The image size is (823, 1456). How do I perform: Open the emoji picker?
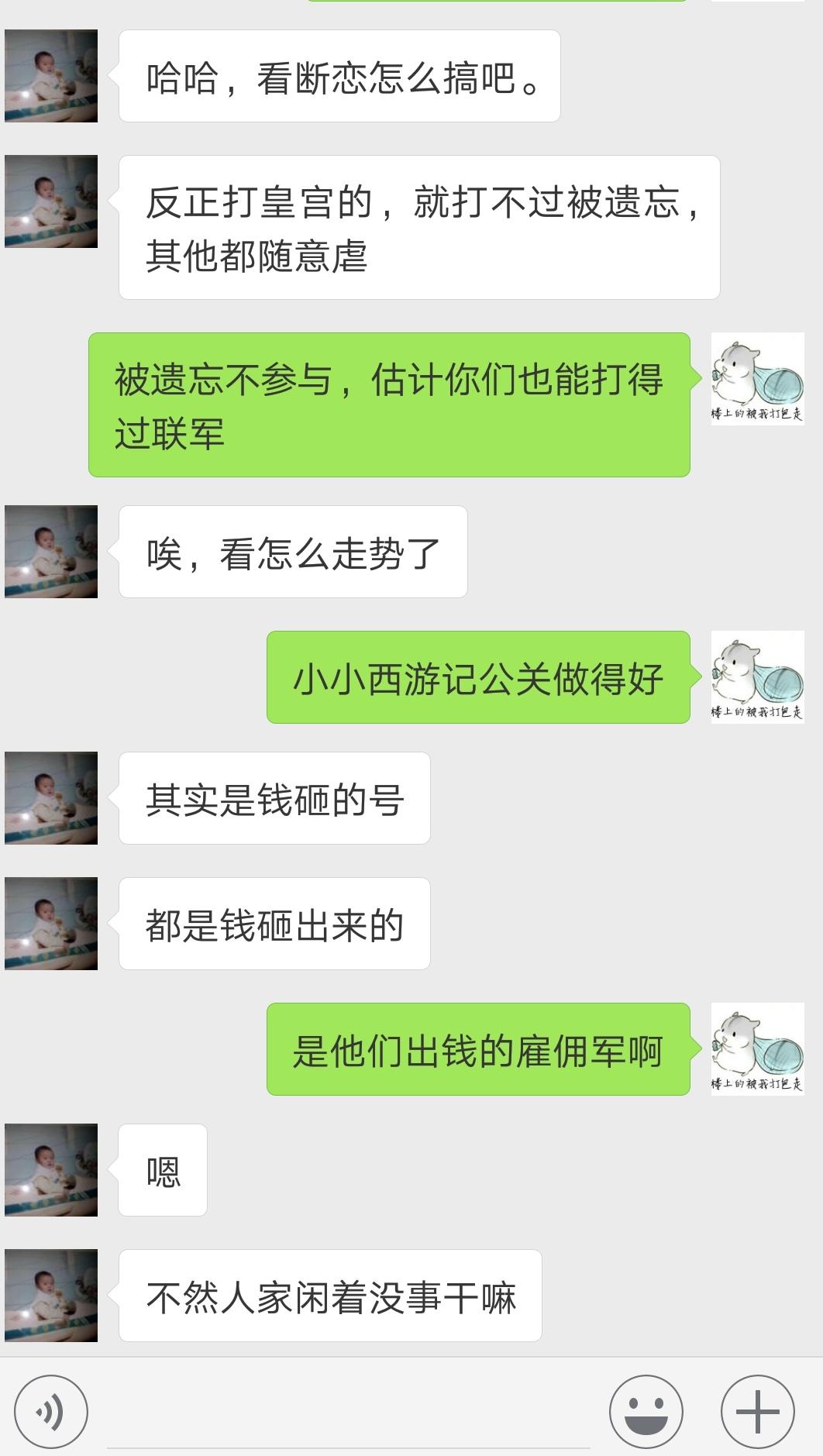[646, 1411]
